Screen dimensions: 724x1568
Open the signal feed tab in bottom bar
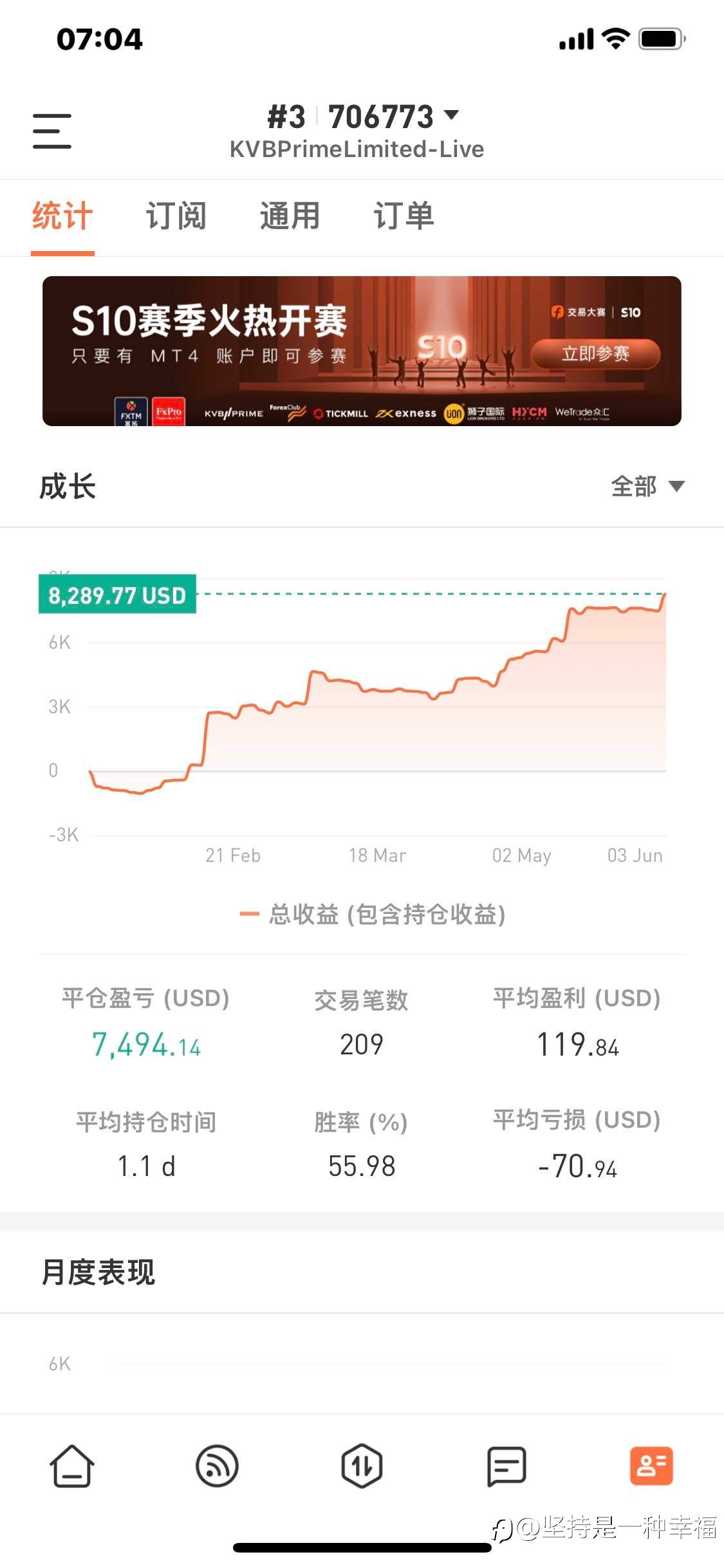coord(217,1466)
